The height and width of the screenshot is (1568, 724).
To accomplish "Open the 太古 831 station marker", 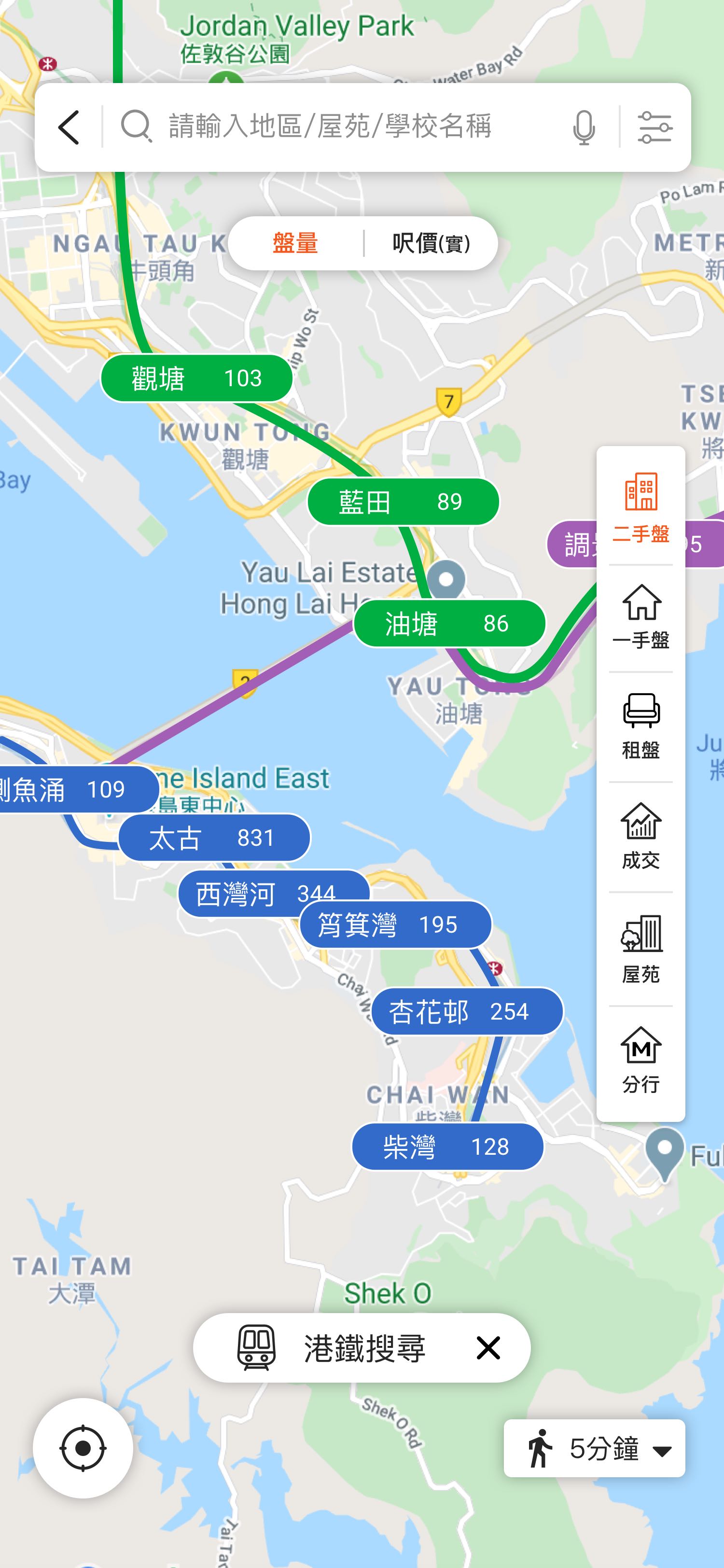I will (x=214, y=838).
